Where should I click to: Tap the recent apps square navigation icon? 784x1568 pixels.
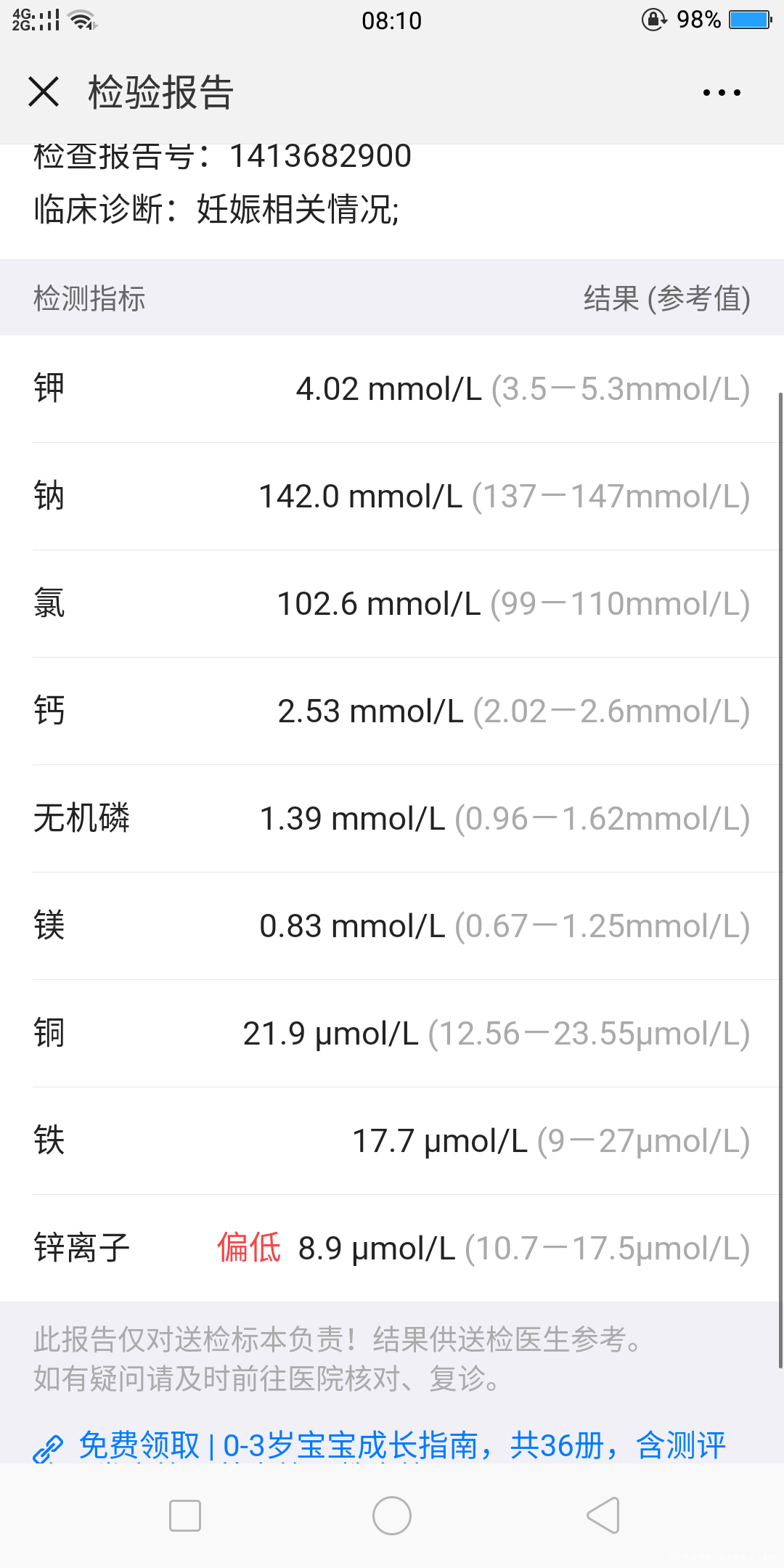(184, 1516)
